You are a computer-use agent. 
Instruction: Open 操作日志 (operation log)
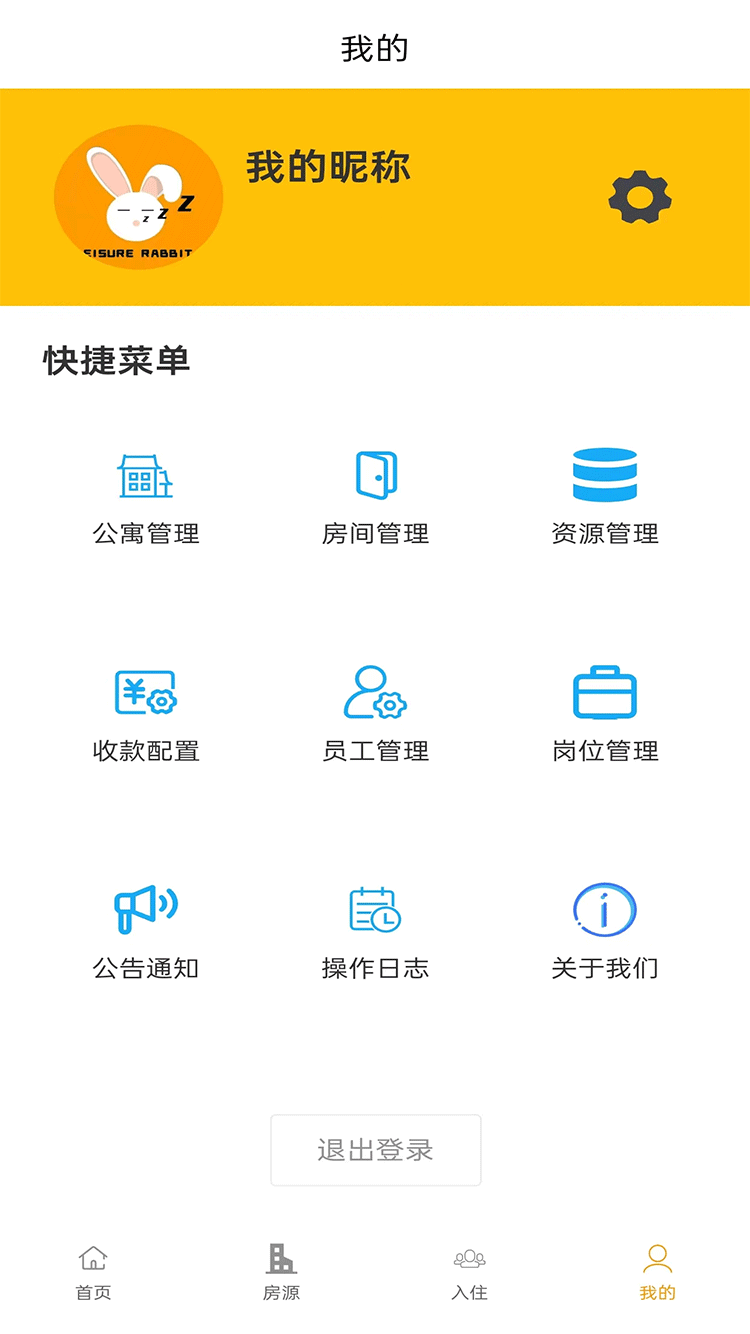coord(375,928)
